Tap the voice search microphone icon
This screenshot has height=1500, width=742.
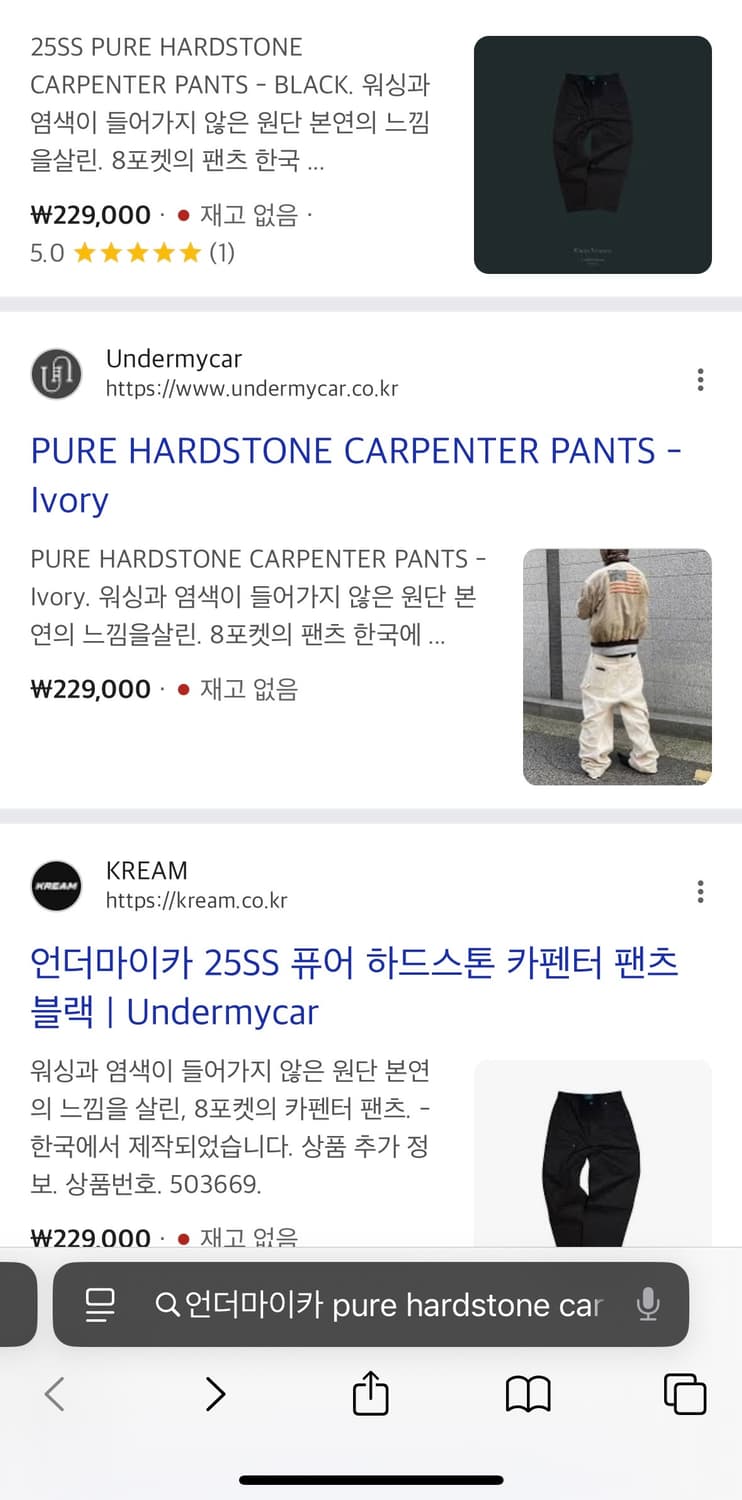pyautogui.click(x=649, y=1305)
